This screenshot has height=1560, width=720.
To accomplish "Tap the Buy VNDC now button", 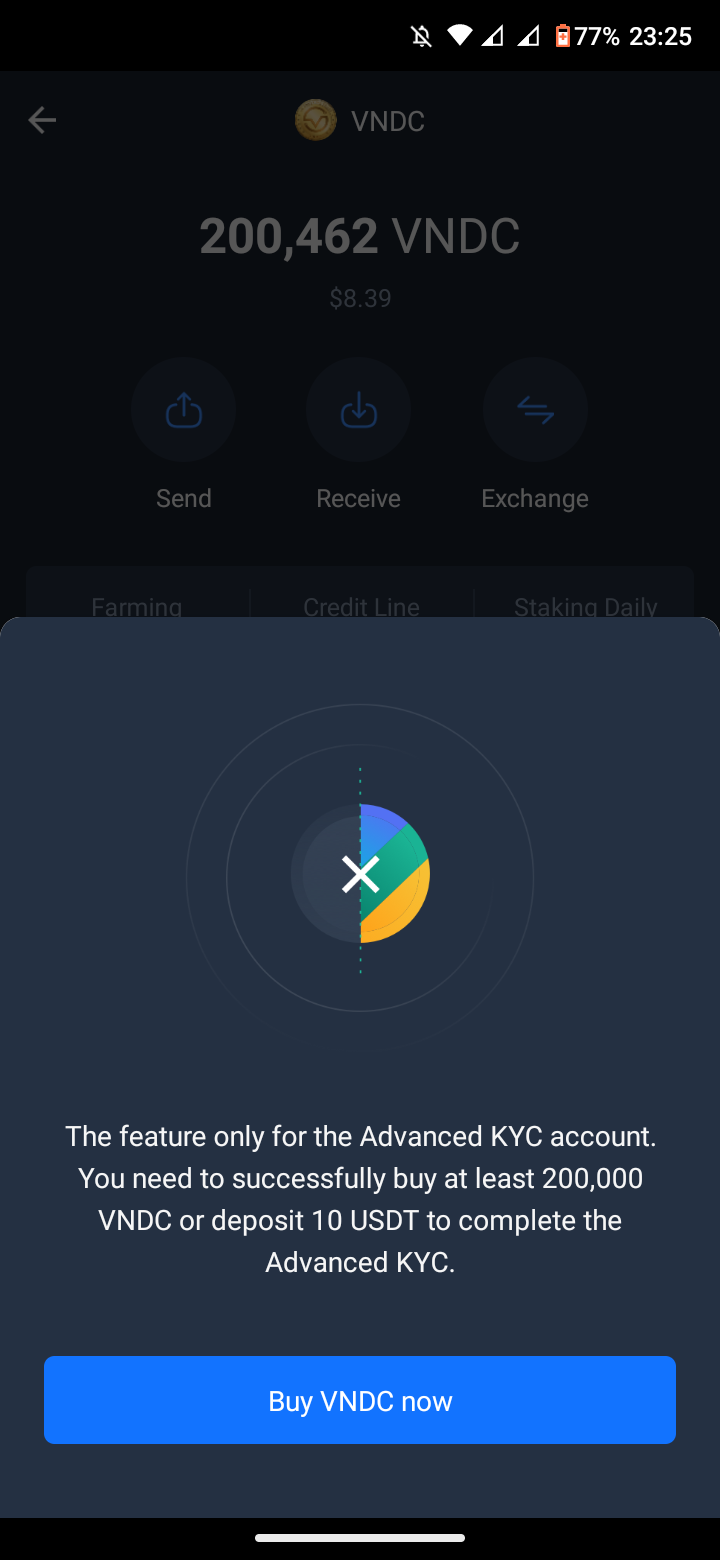I will tap(360, 1400).
